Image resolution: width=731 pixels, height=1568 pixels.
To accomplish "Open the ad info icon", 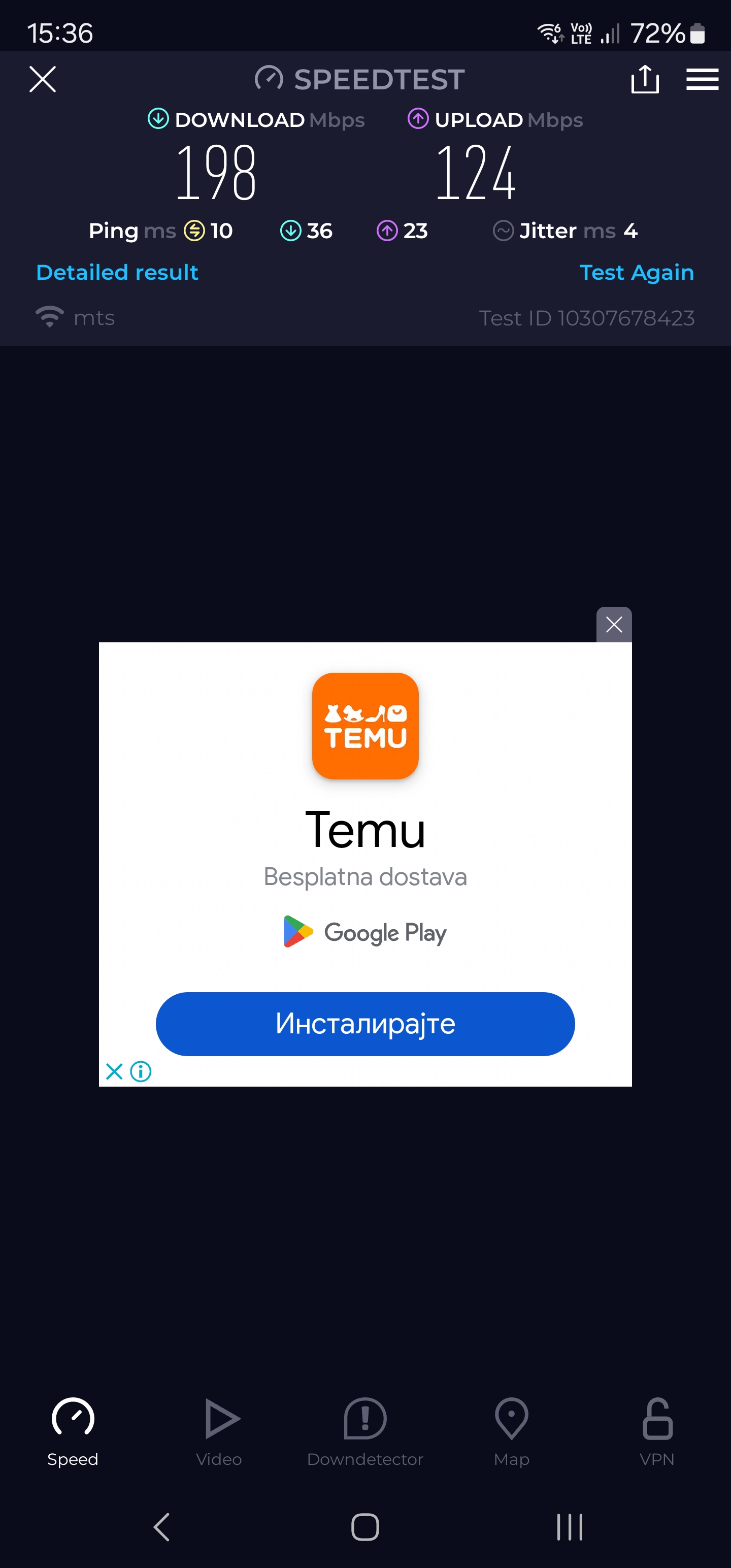I will click(141, 1071).
